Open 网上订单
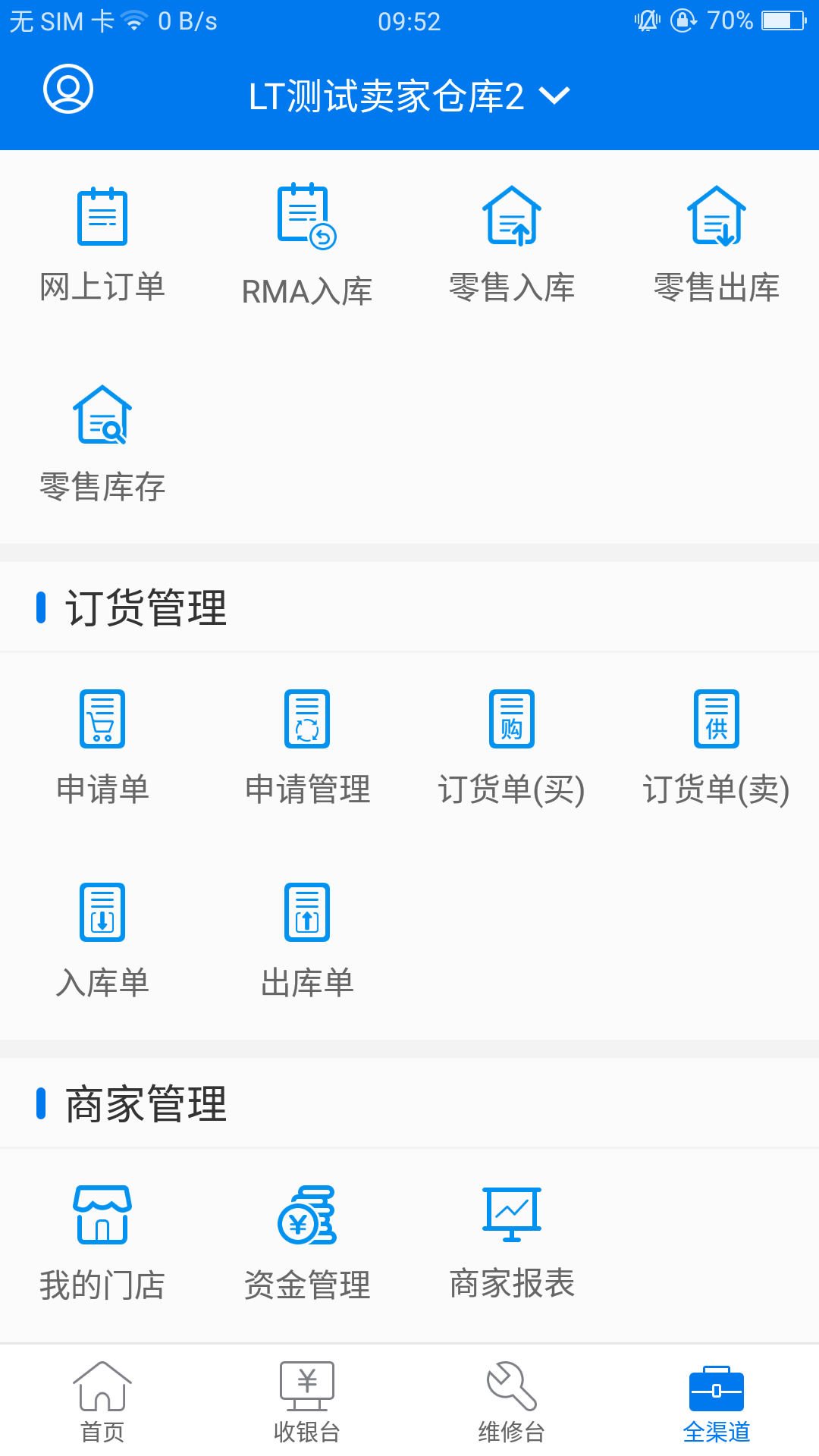The height and width of the screenshot is (1456, 819). click(102, 244)
